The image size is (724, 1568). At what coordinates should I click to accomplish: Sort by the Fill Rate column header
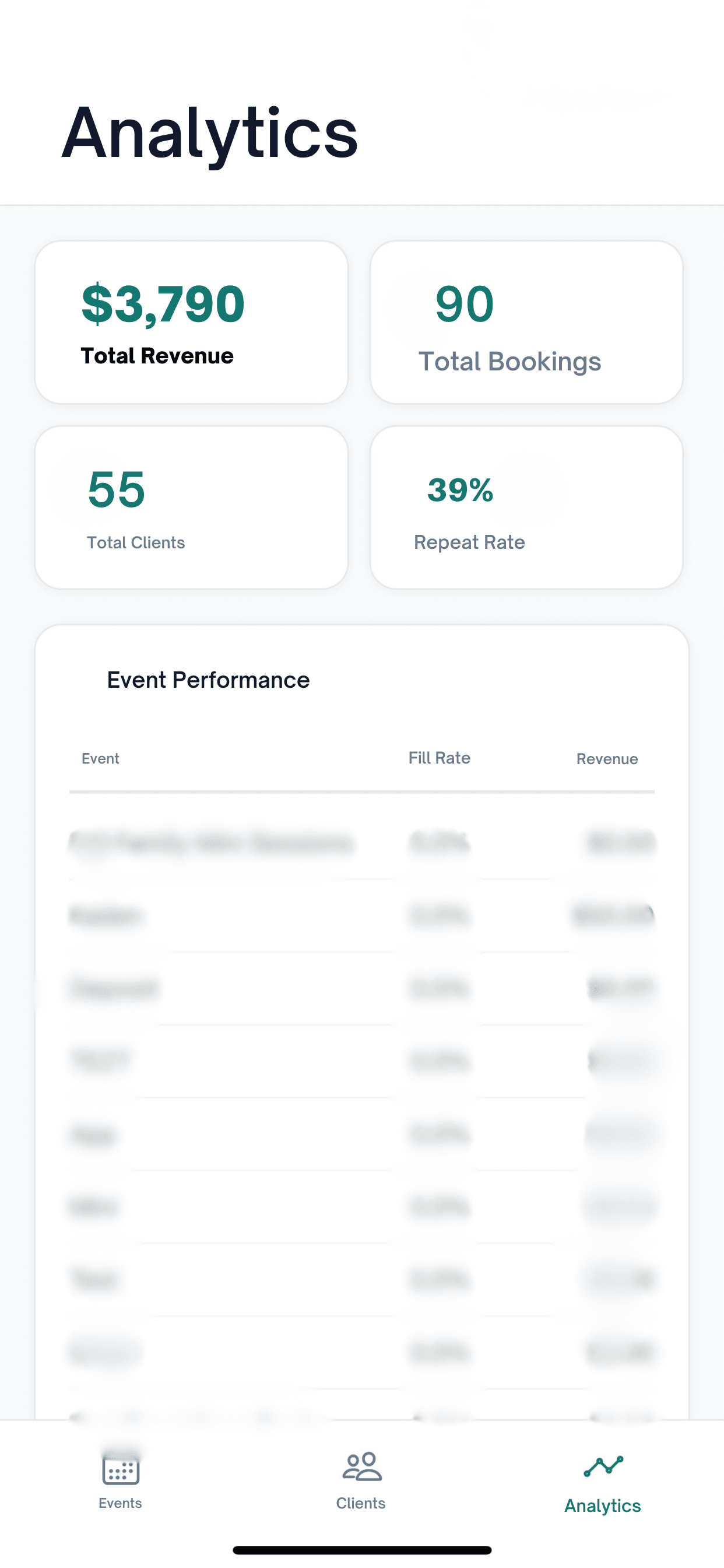(x=439, y=758)
